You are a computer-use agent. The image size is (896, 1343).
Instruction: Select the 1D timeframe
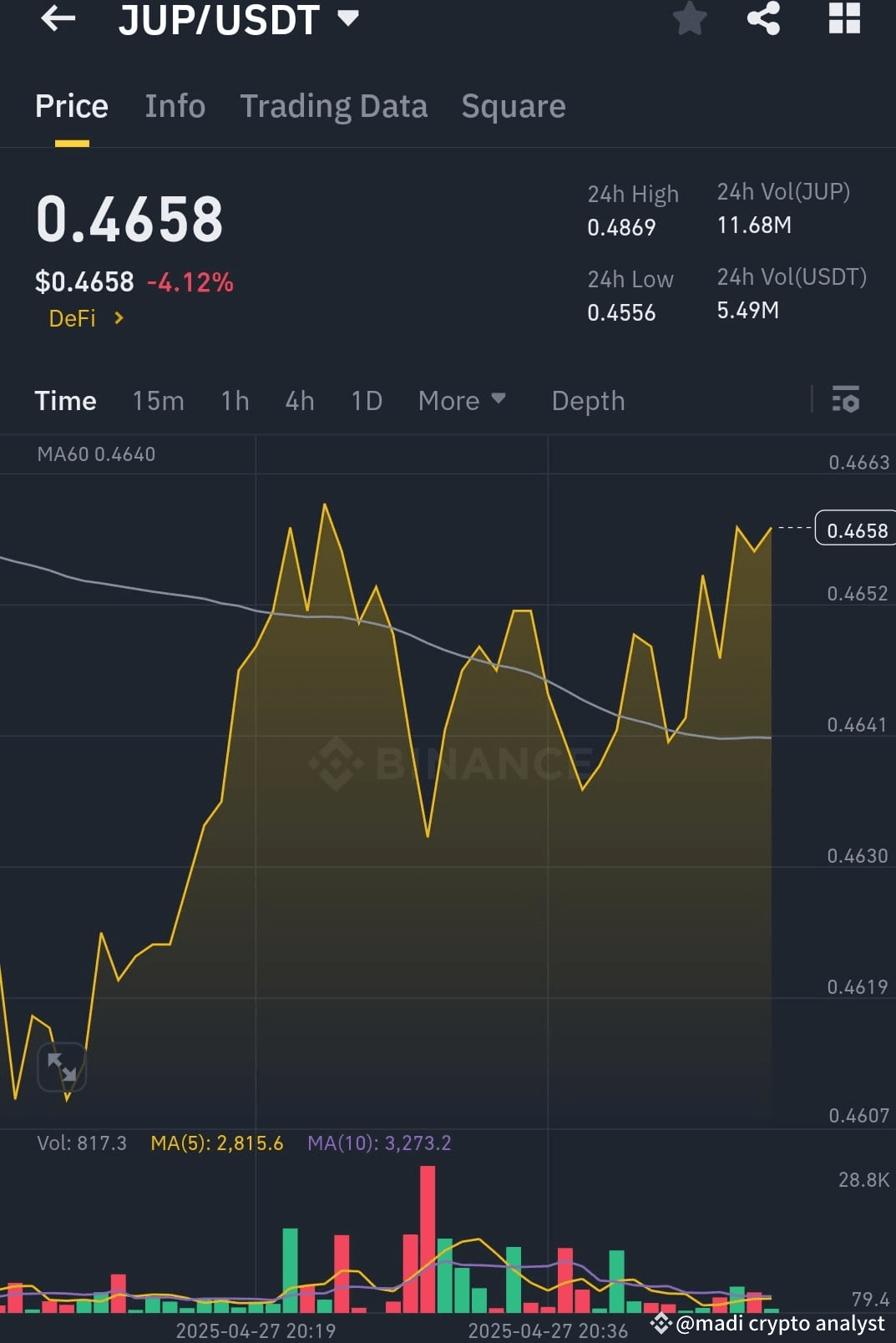tap(365, 401)
